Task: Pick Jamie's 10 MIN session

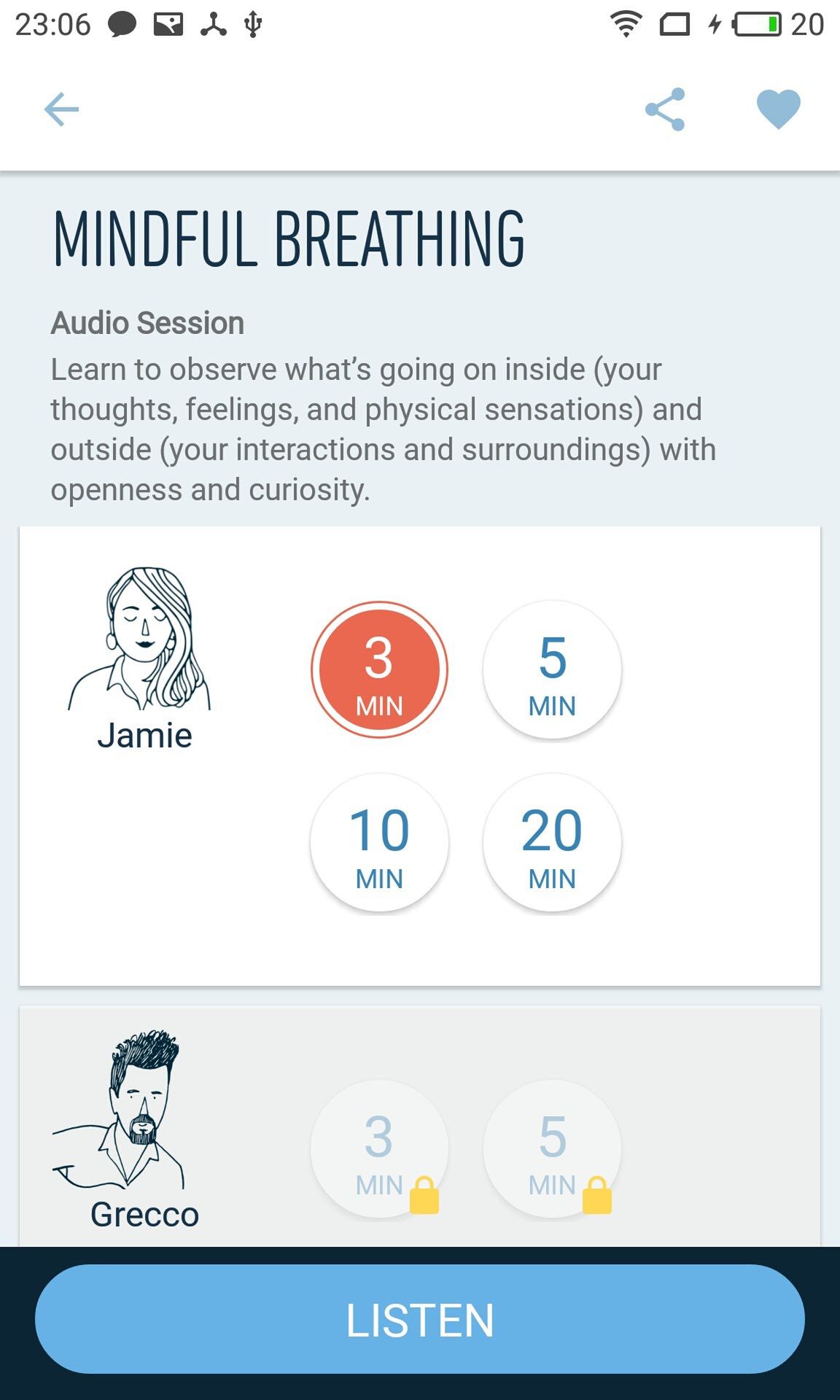Action: pyautogui.click(x=379, y=842)
